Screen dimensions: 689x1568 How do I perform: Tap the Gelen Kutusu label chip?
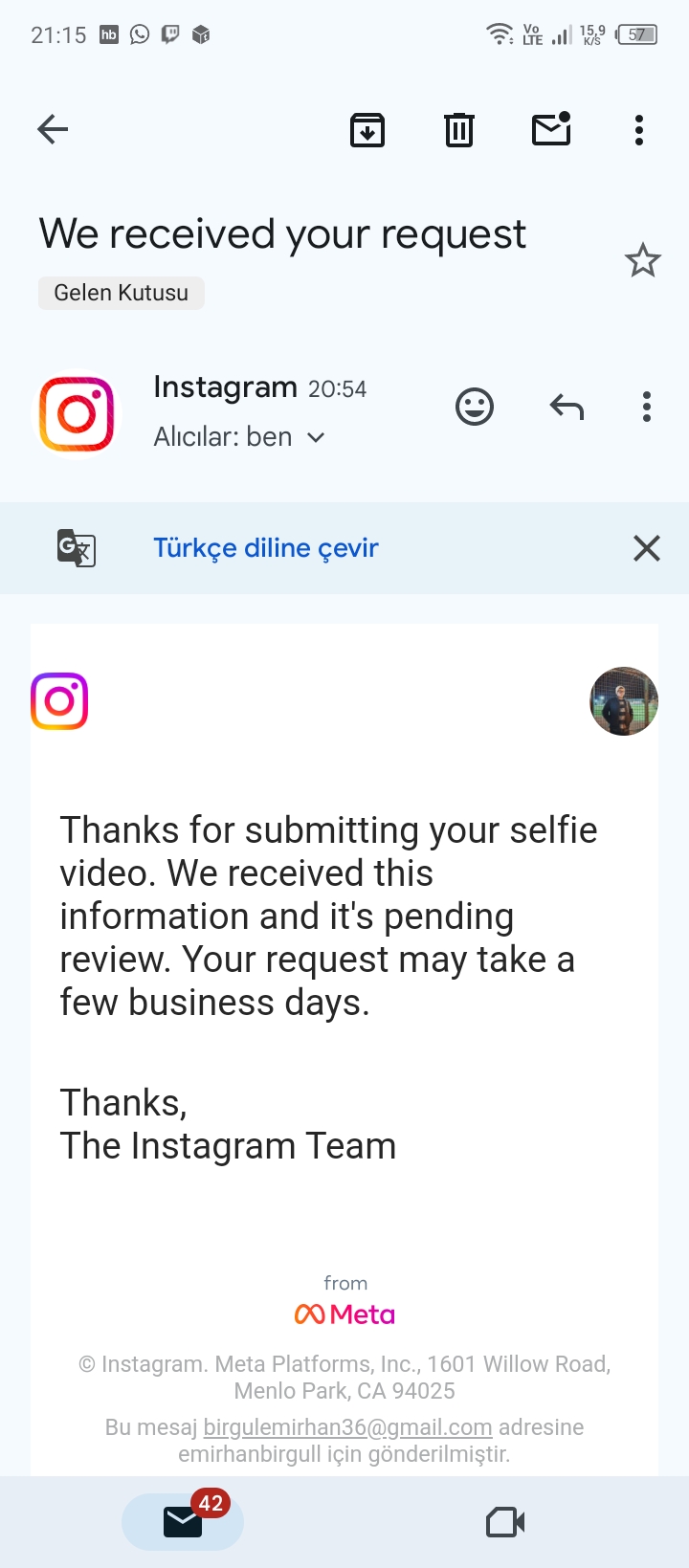coord(122,293)
